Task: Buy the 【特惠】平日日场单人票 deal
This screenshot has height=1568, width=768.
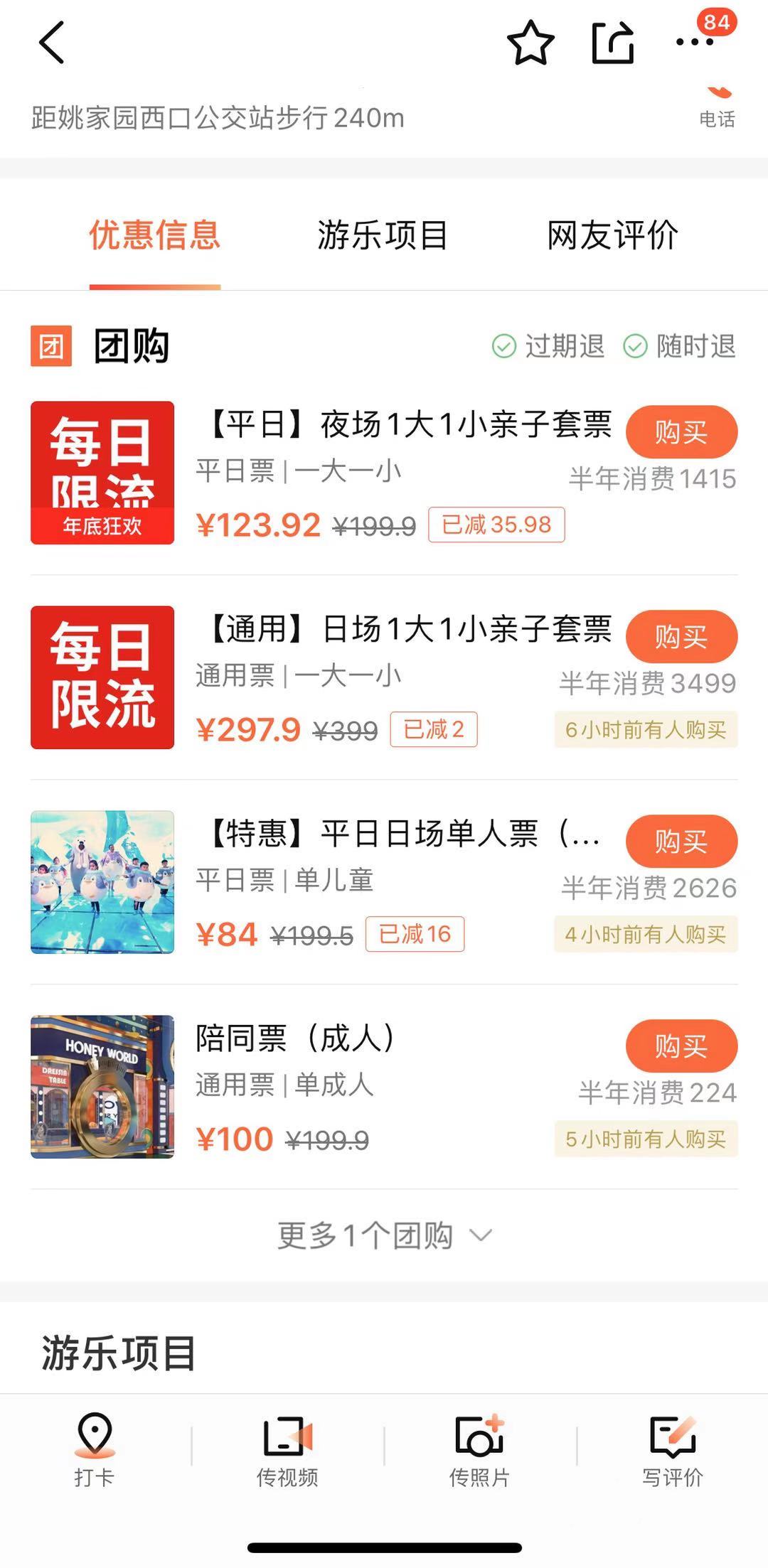Action: click(681, 842)
